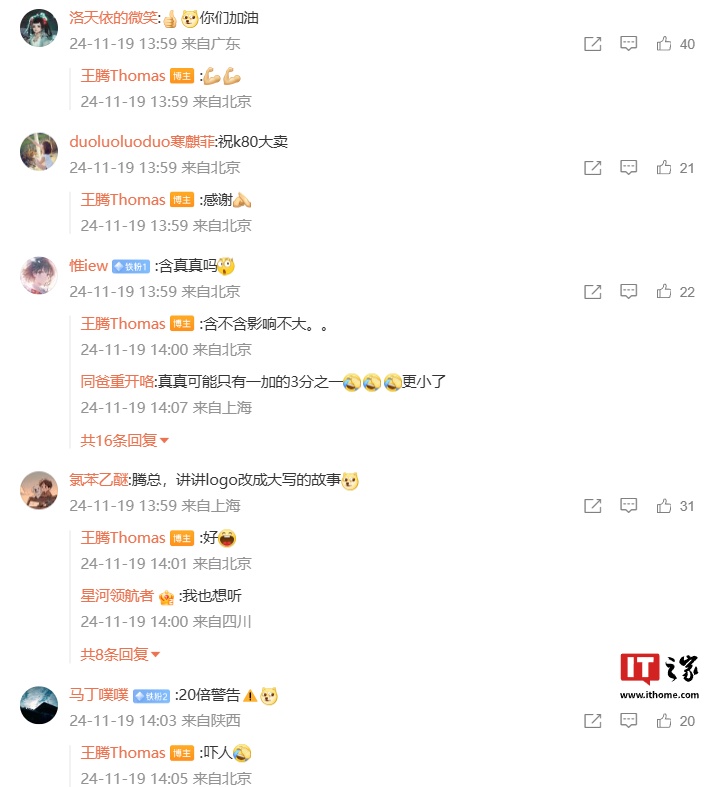
Task: Like 马丁噗噗's comment
Action: (664, 721)
